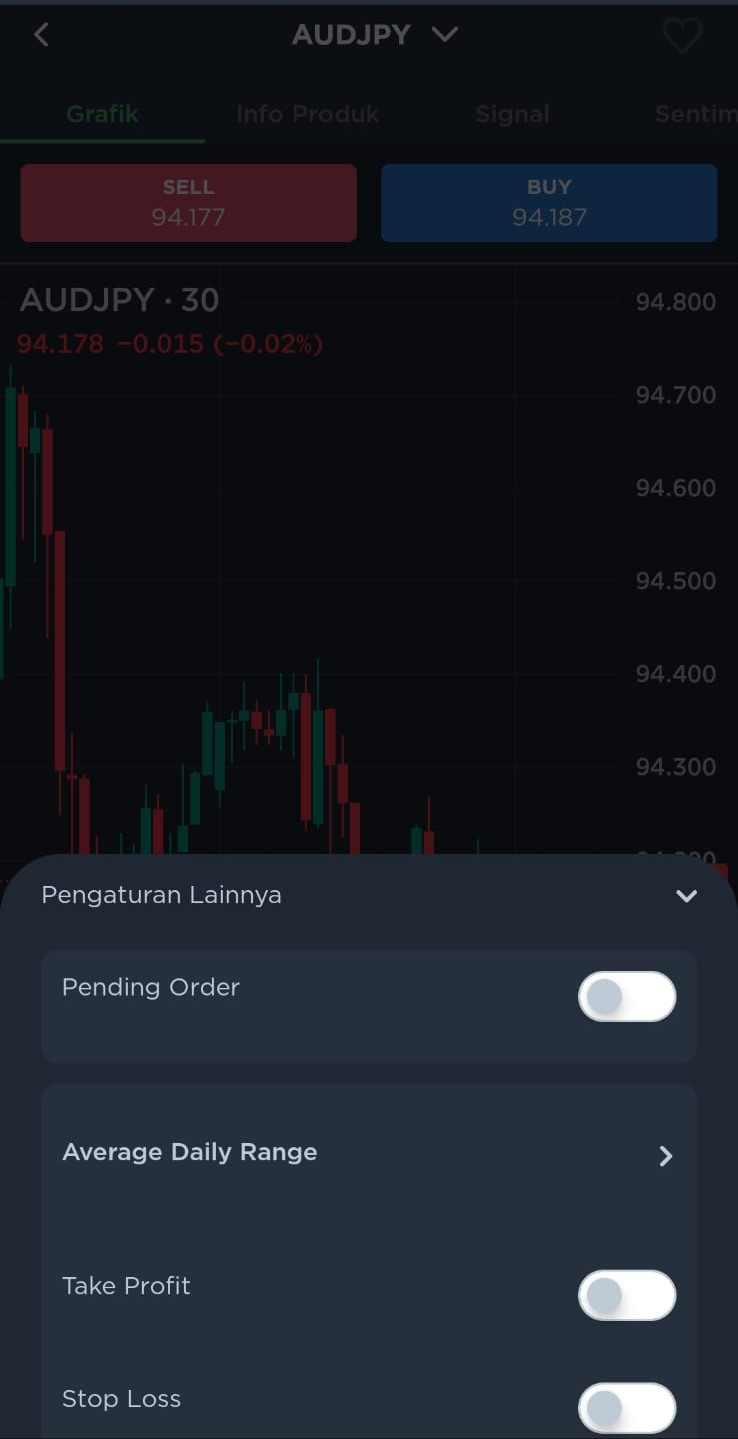Select the Grafik tab
The image size is (738, 1439).
click(102, 114)
